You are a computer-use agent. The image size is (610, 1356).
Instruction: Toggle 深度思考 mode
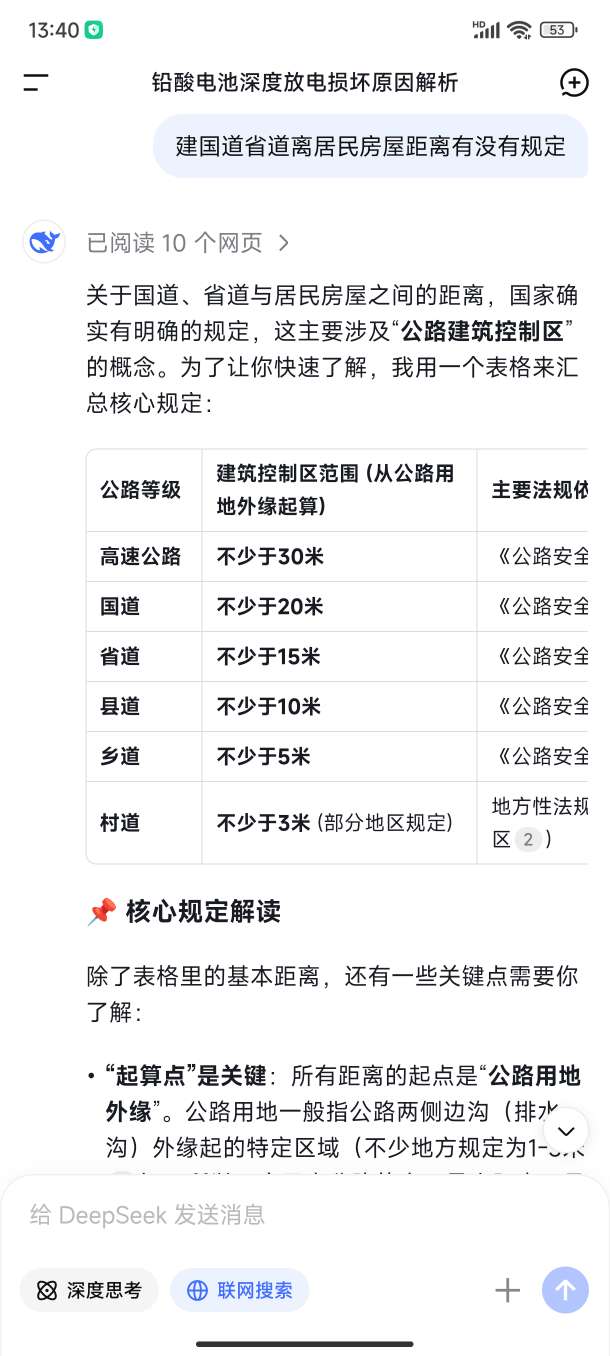[x=90, y=1290]
